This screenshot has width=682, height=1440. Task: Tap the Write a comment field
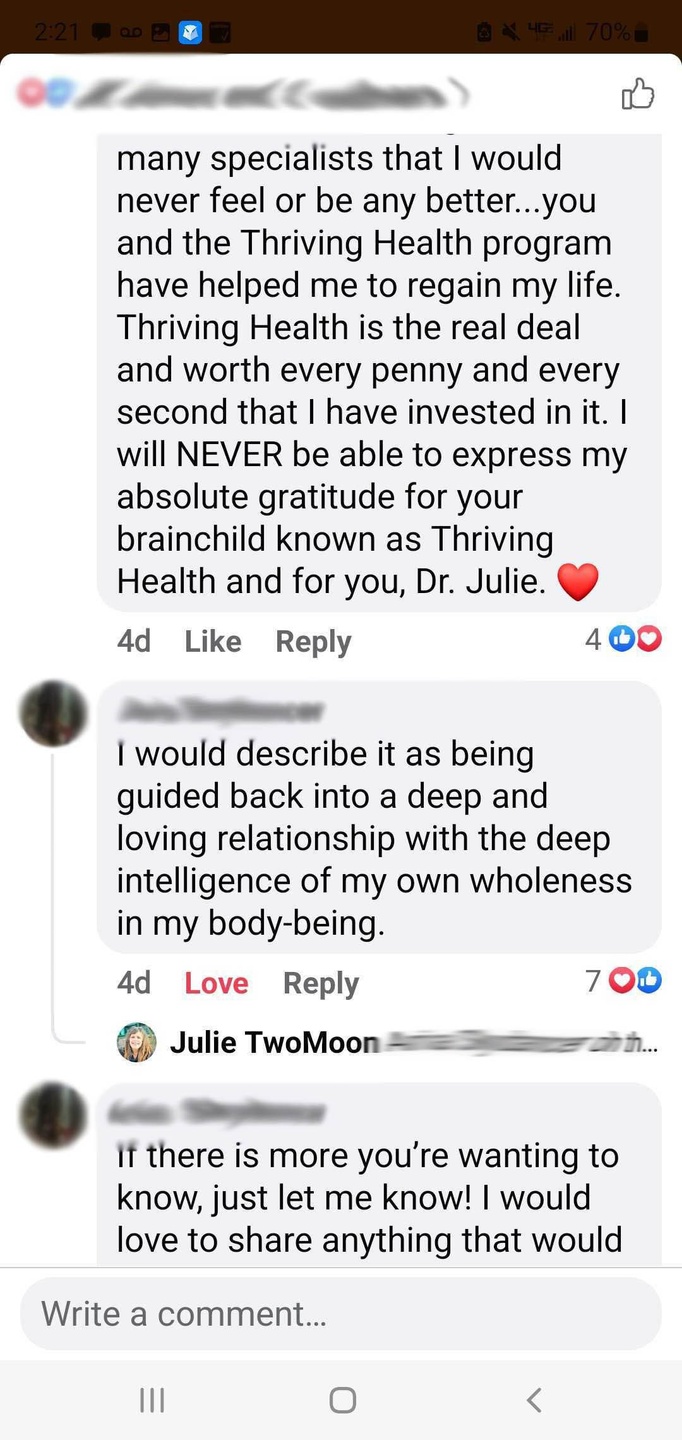pos(340,1313)
